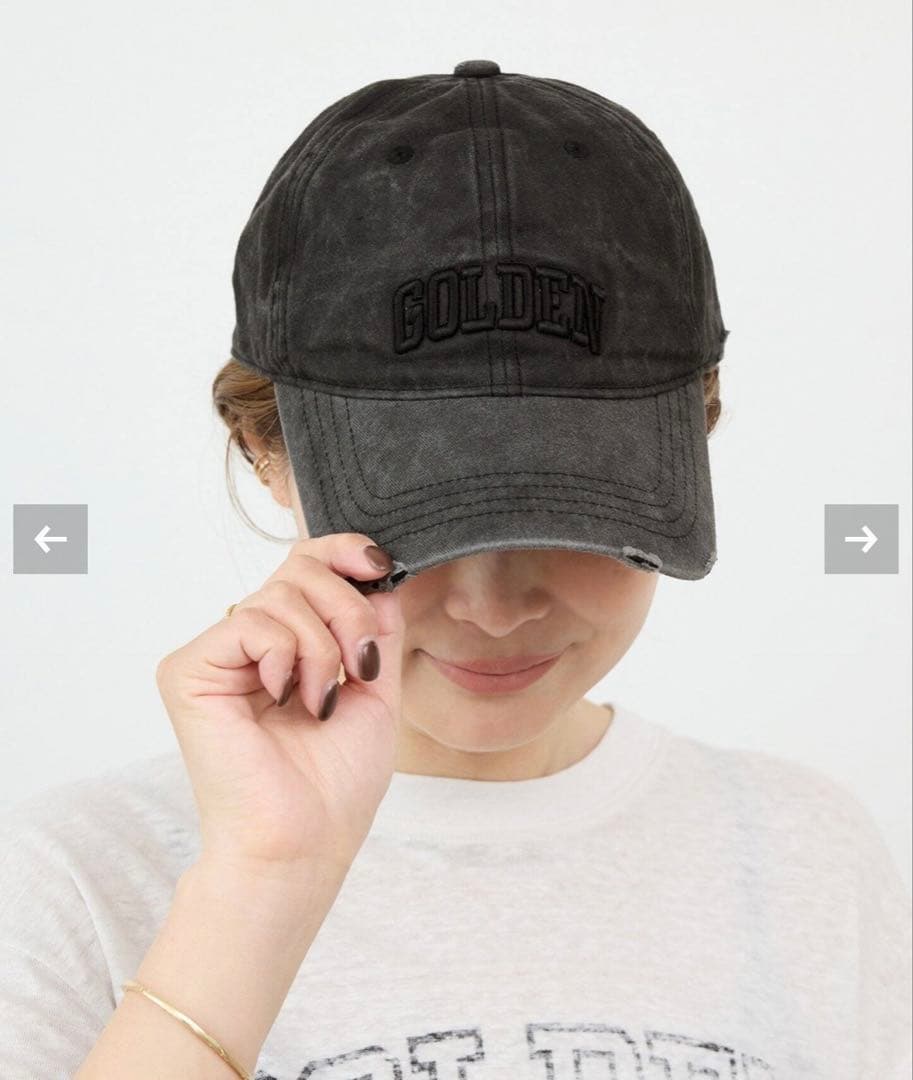Image resolution: width=913 pixels, height=1080 pixels.
Task: Show the next product image
Action: tap(861, 539)
